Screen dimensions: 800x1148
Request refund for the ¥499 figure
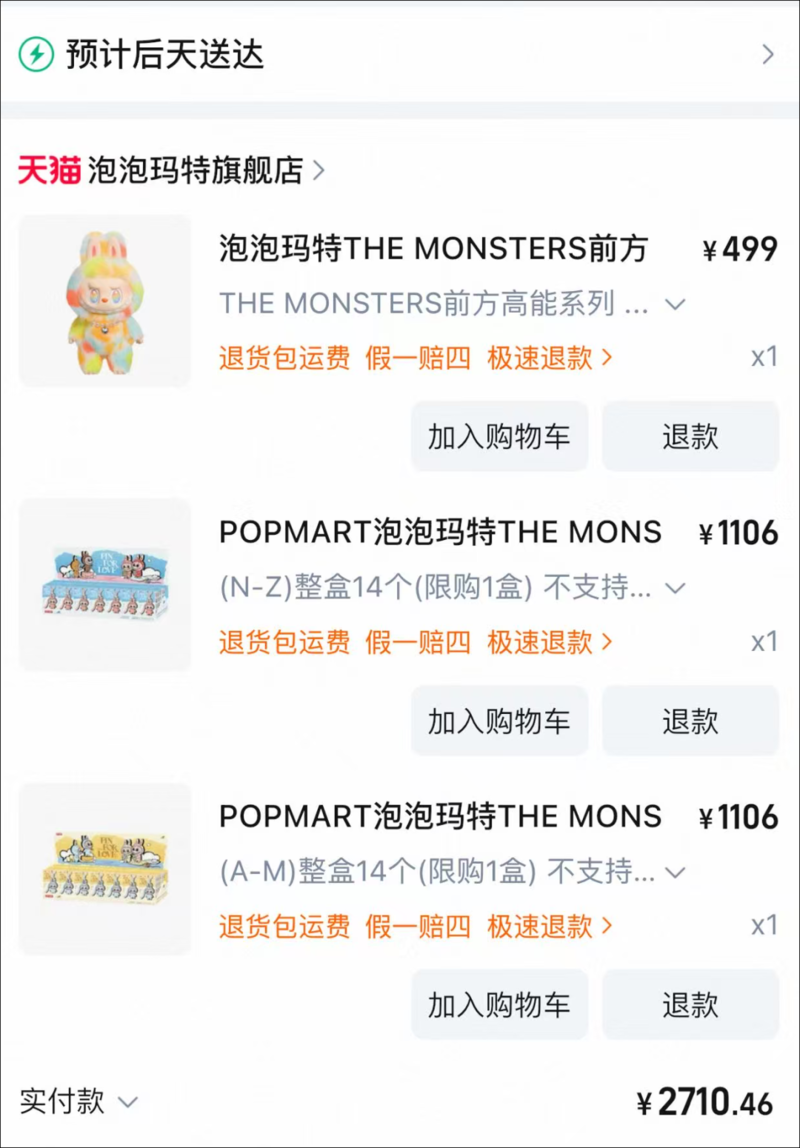690,436
